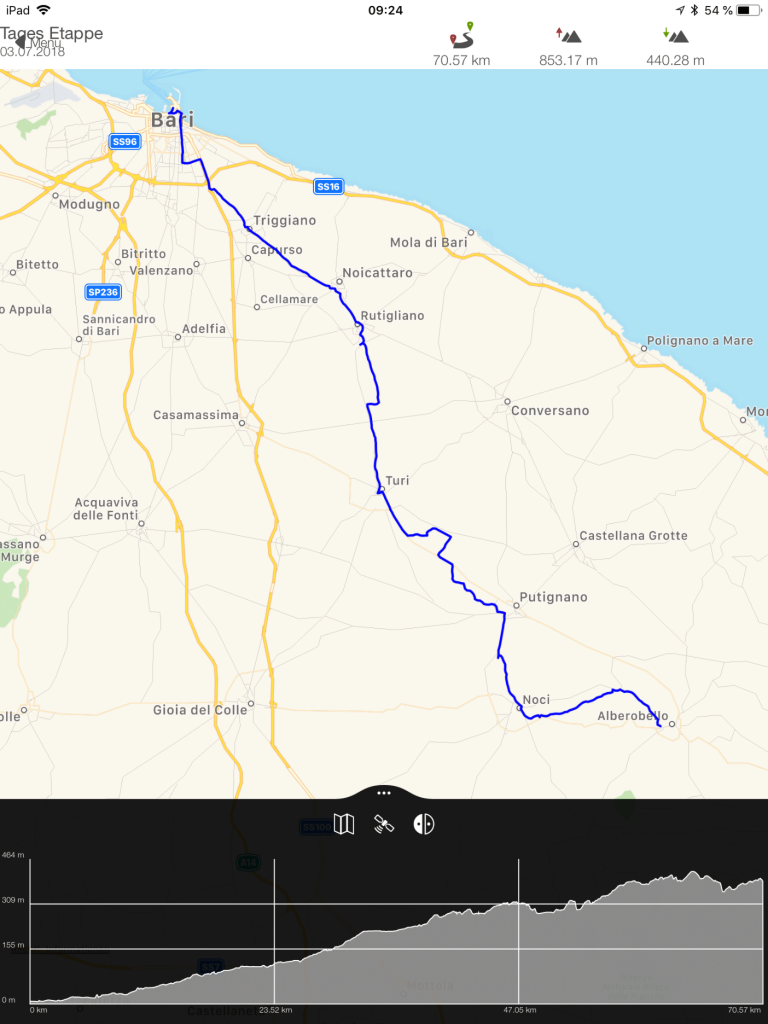The height and width of the screenshot is (1024, 768).
Task: Tap the three-dot panel handle
Action: (384, 791)
